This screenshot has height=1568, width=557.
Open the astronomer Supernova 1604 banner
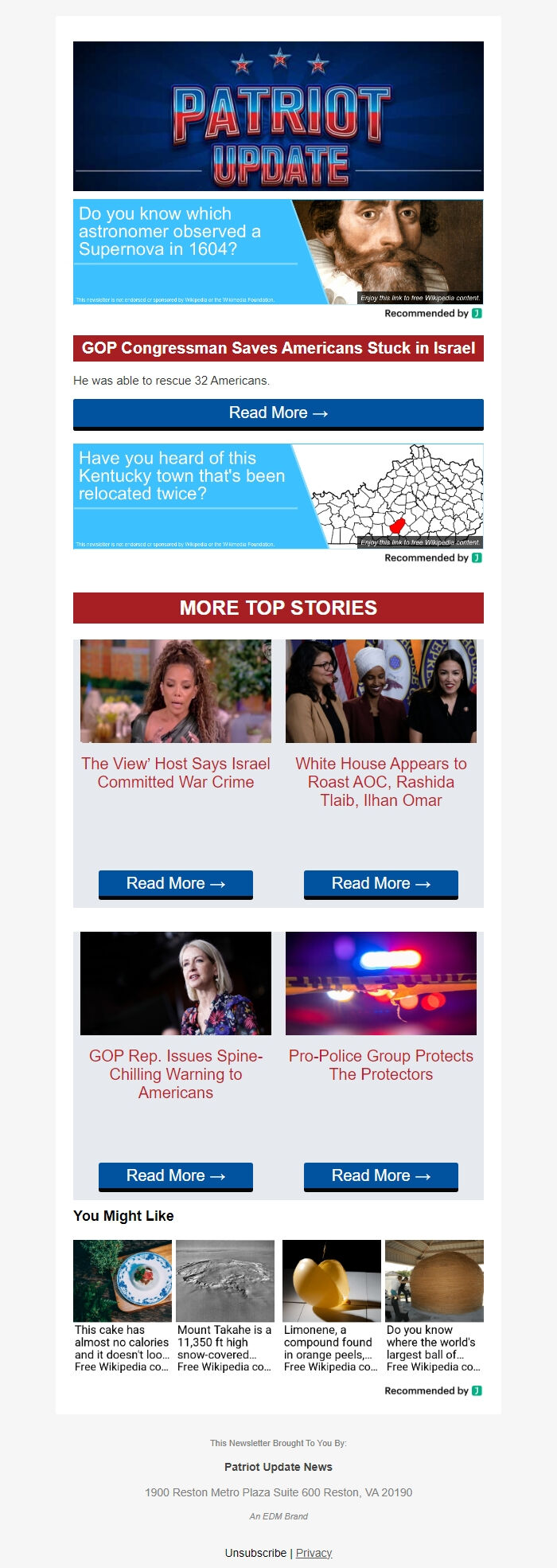click(278, 252)
